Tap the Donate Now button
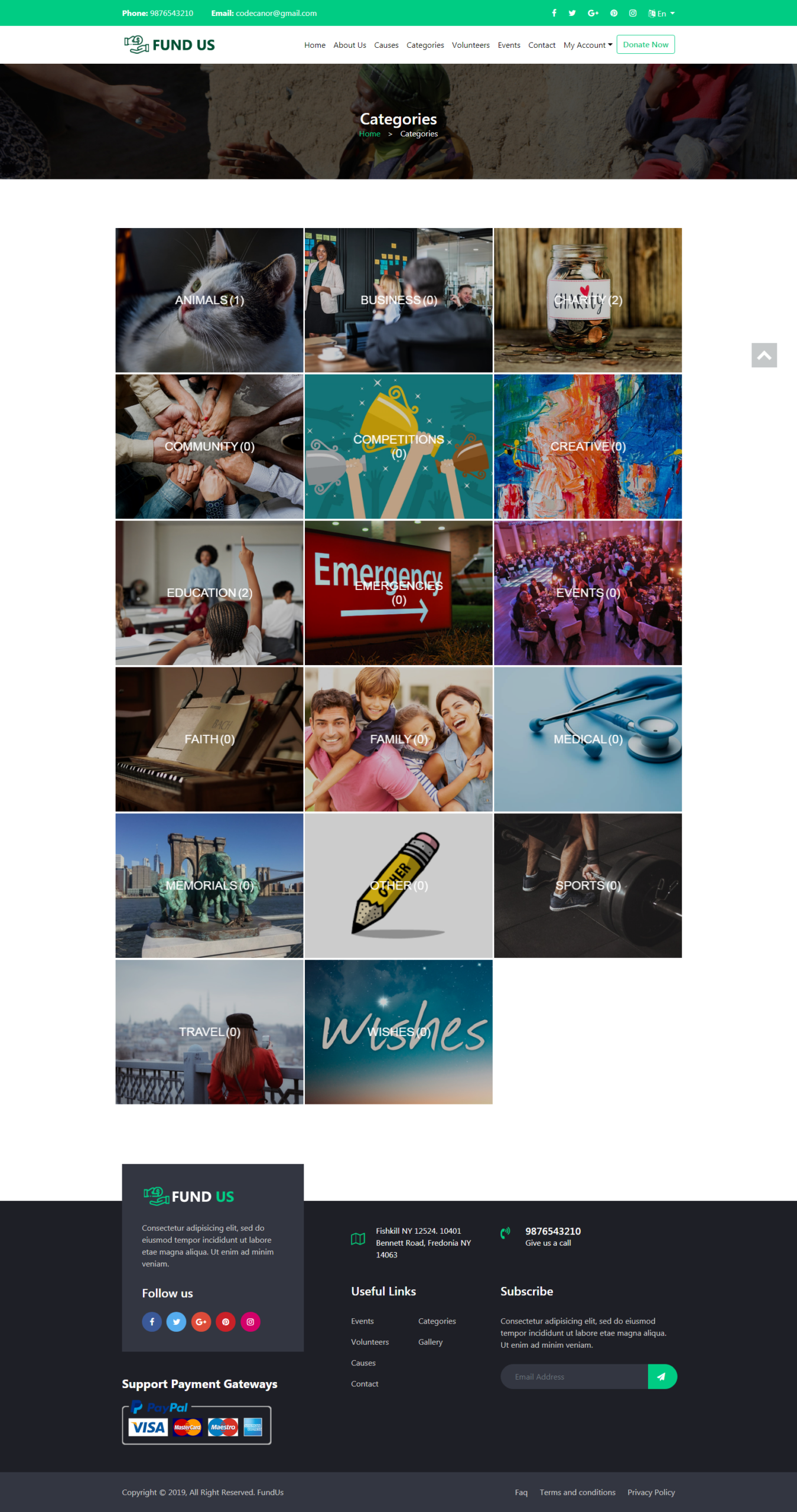 tap(645, 45)
